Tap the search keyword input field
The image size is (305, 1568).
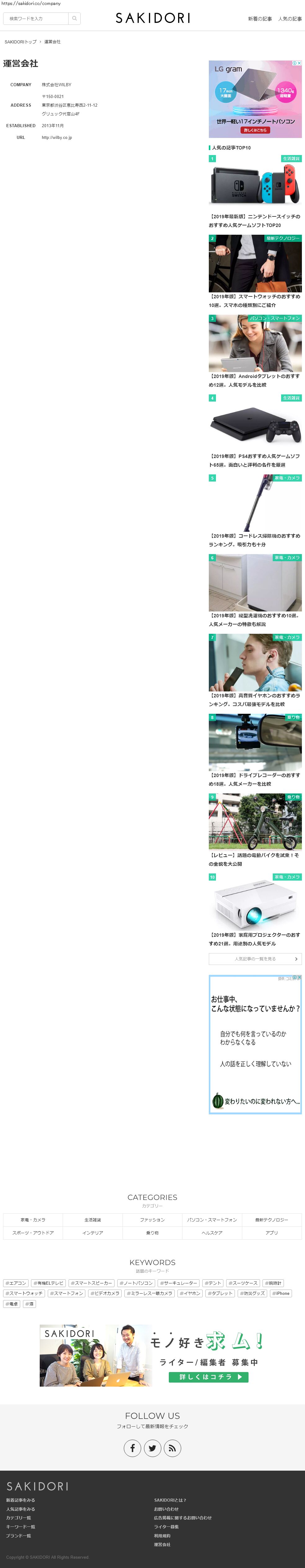[x=36, y=19]
